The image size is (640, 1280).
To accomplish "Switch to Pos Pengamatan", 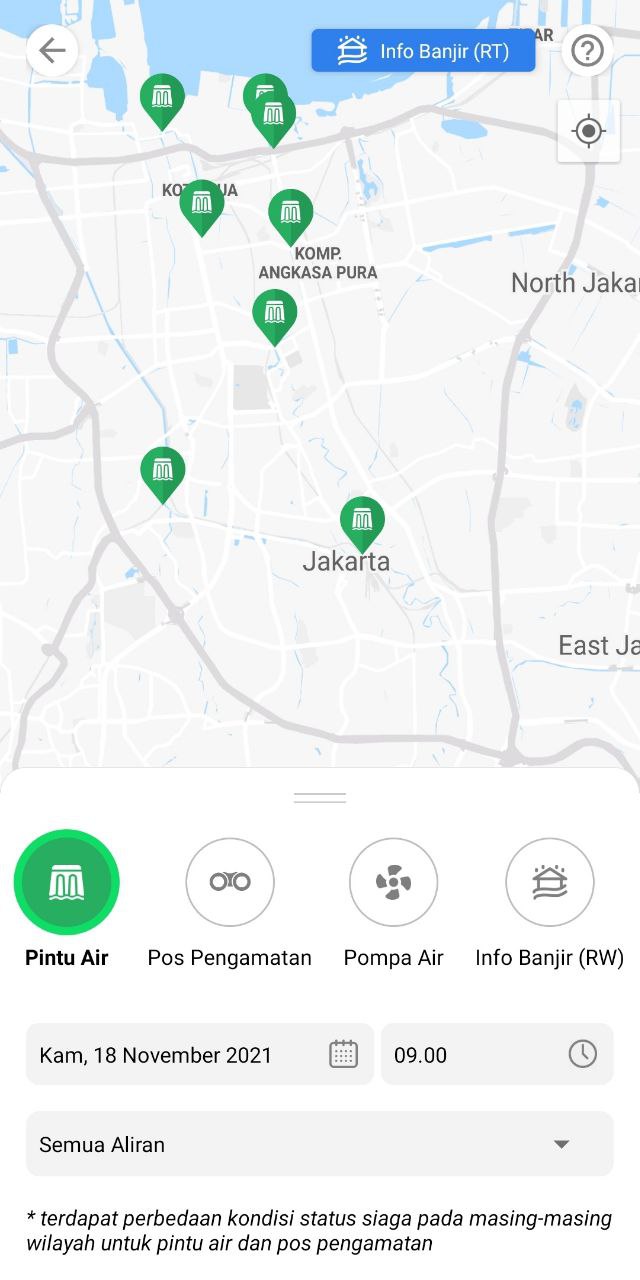I will coord(230,882).
